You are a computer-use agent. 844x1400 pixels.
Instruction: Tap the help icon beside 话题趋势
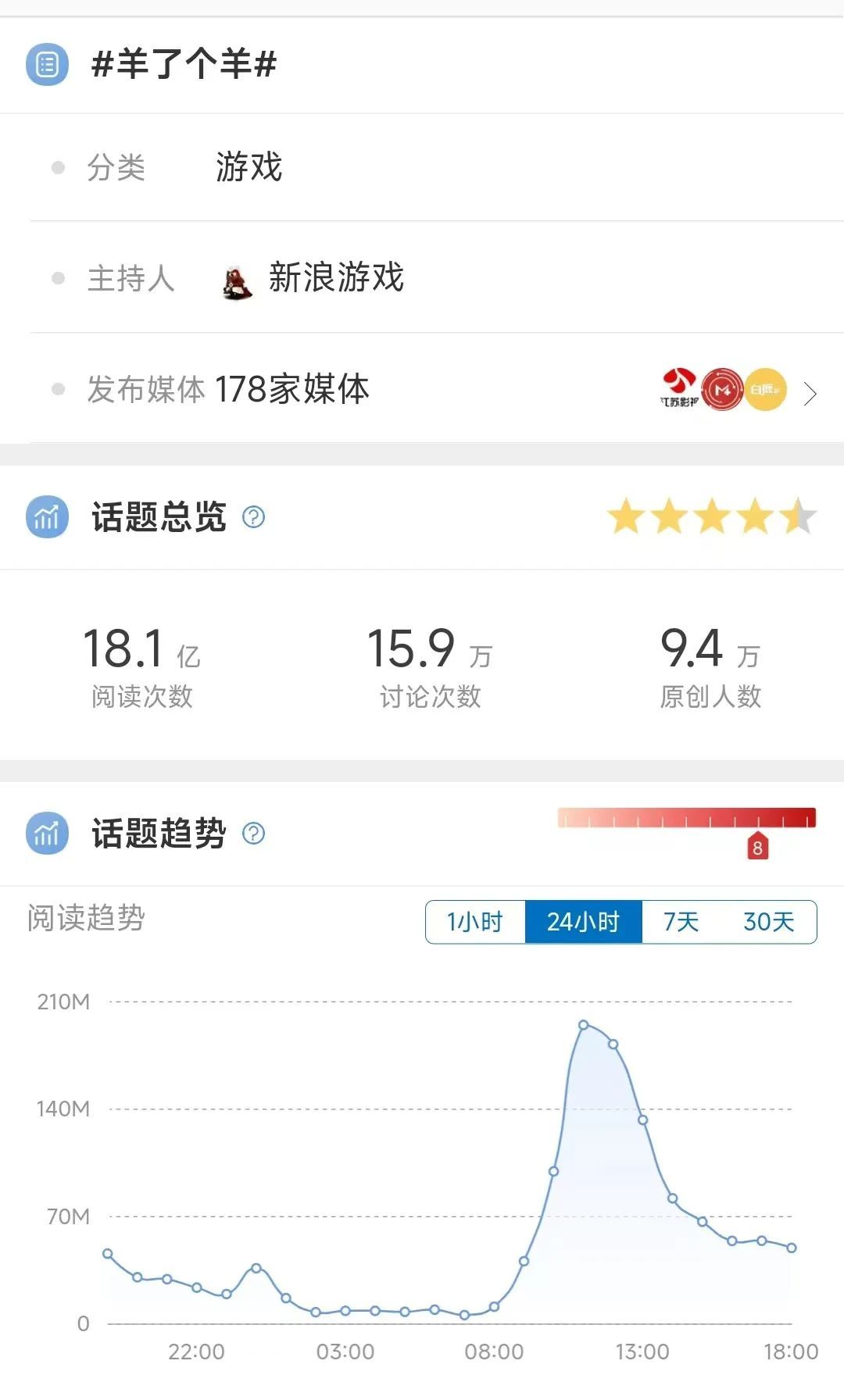tap(254, 834)
